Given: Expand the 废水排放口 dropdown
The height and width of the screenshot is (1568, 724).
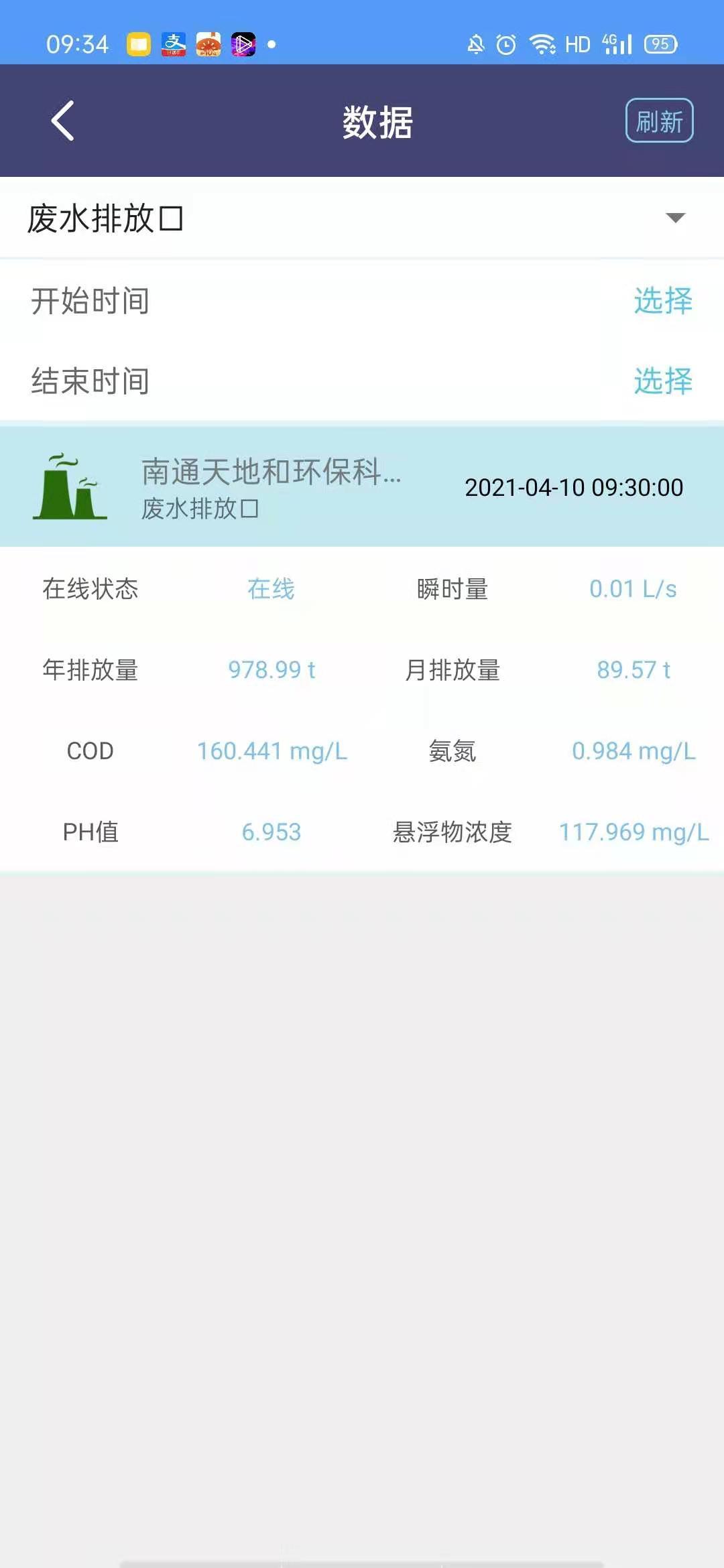Looking at the screenshot, I should (x=362, y=218).
